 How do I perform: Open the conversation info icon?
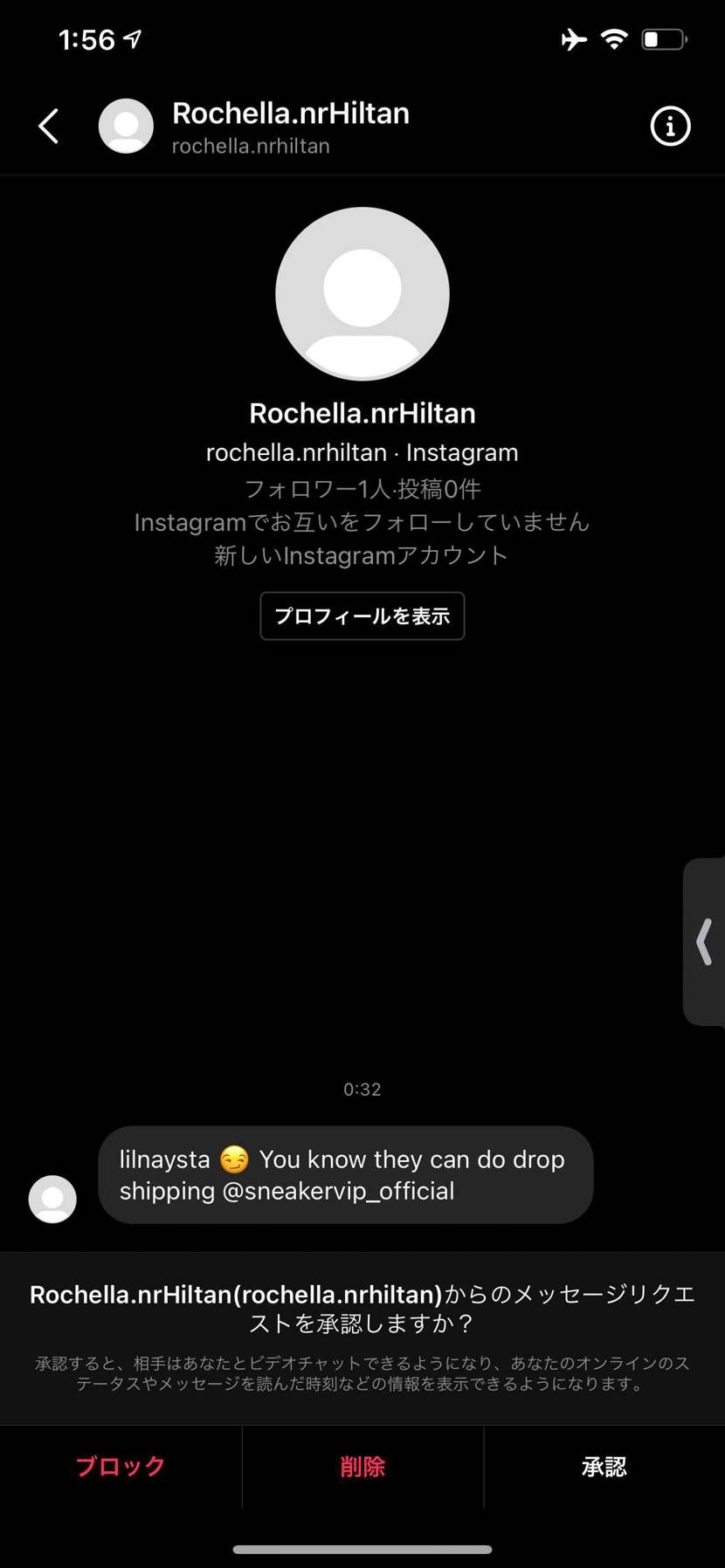(x=670, y=127)
